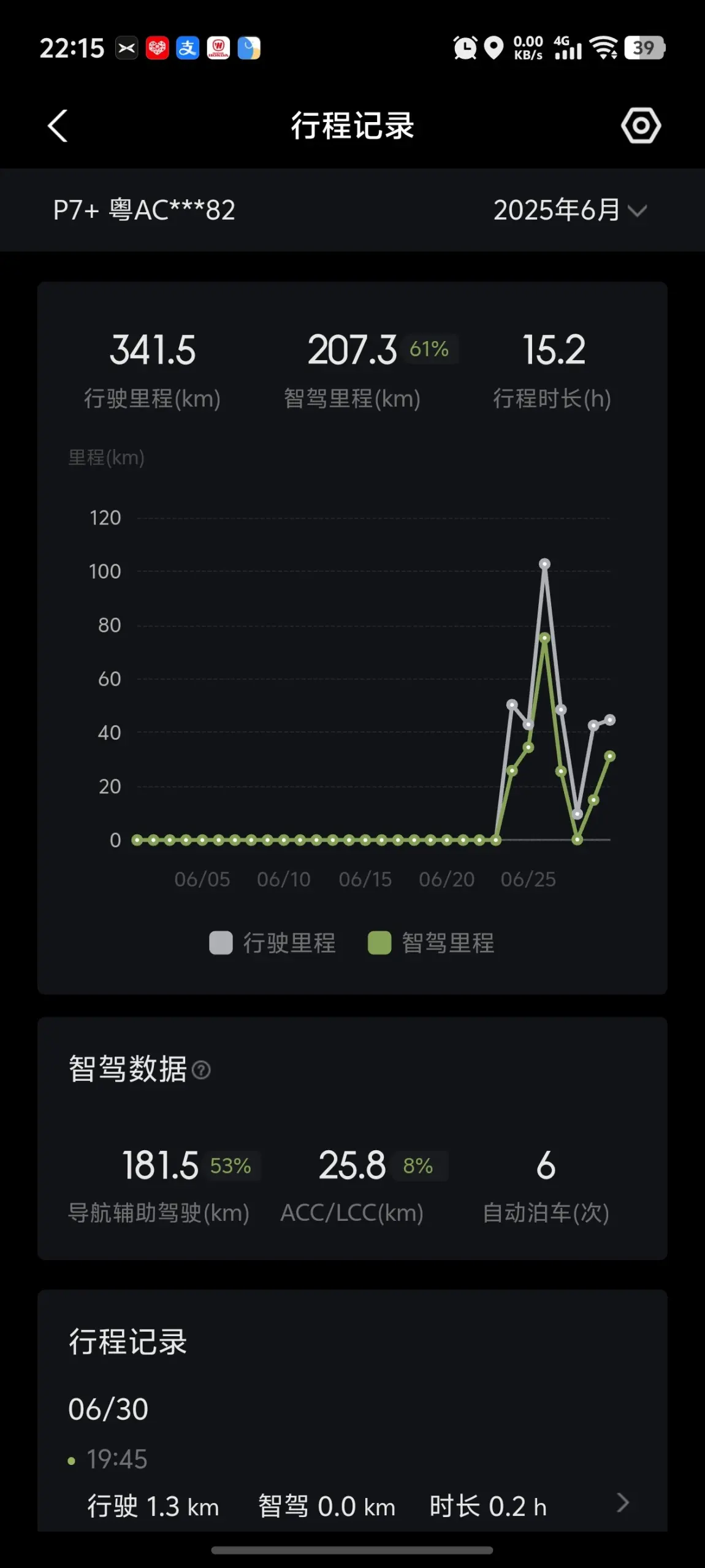Toggle the 智驾里程 chart legend
Screen dimensions: 705x1568
click(x=431, y=943)
